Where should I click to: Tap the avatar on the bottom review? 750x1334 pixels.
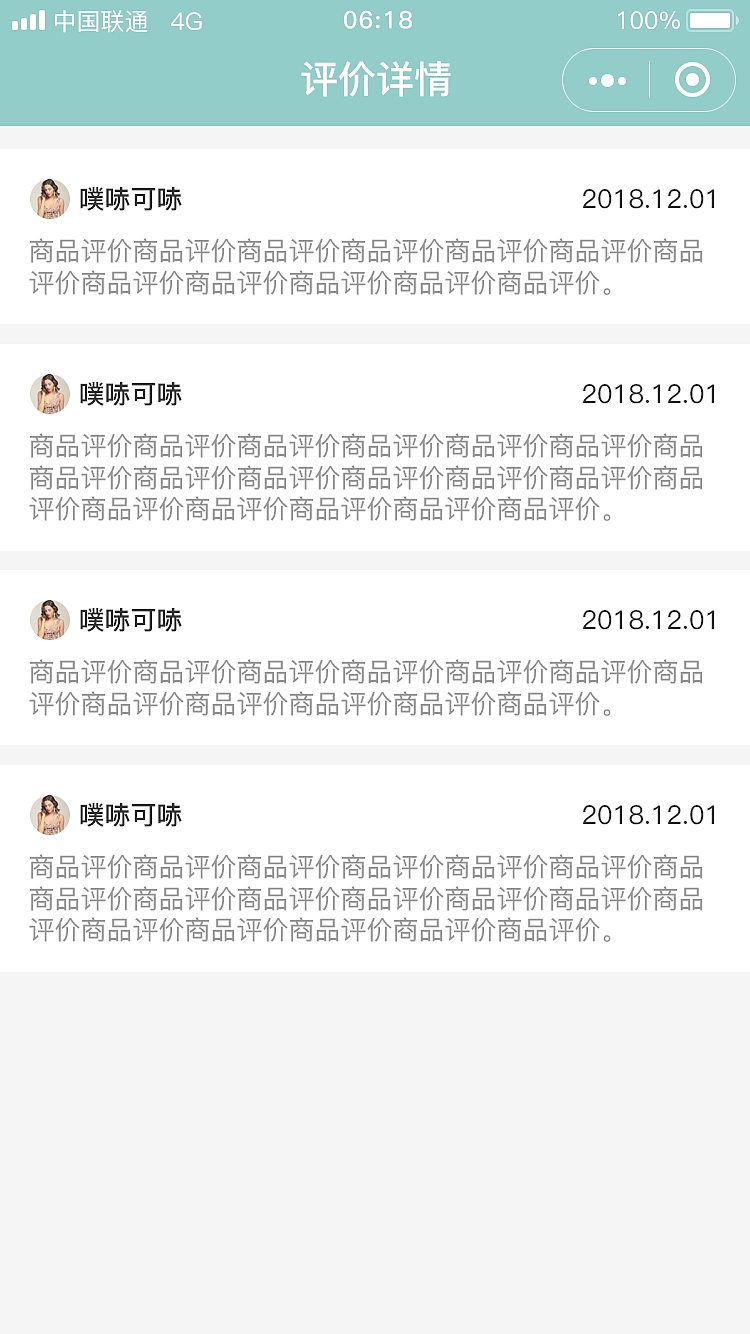(48, 814)
